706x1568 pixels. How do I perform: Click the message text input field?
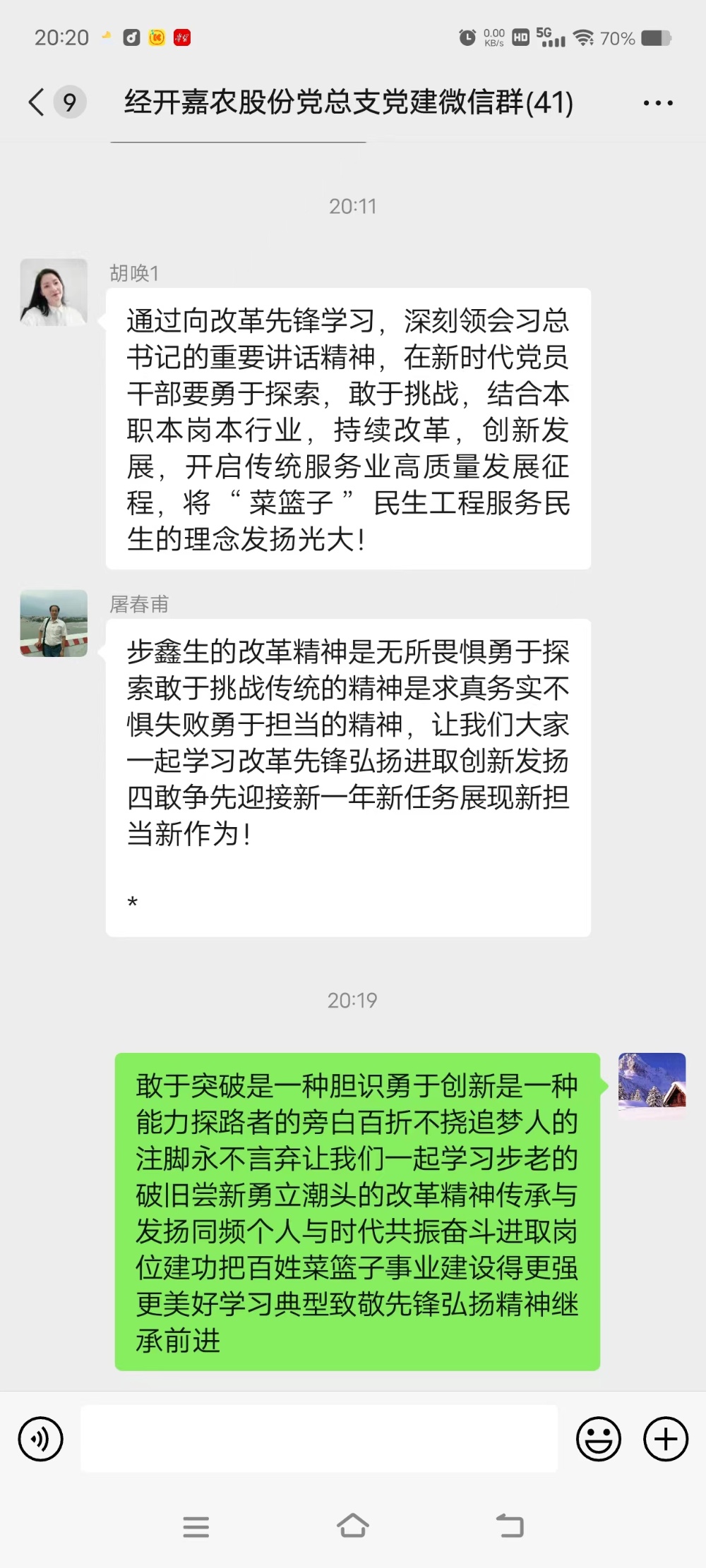tap(318, 1438)
